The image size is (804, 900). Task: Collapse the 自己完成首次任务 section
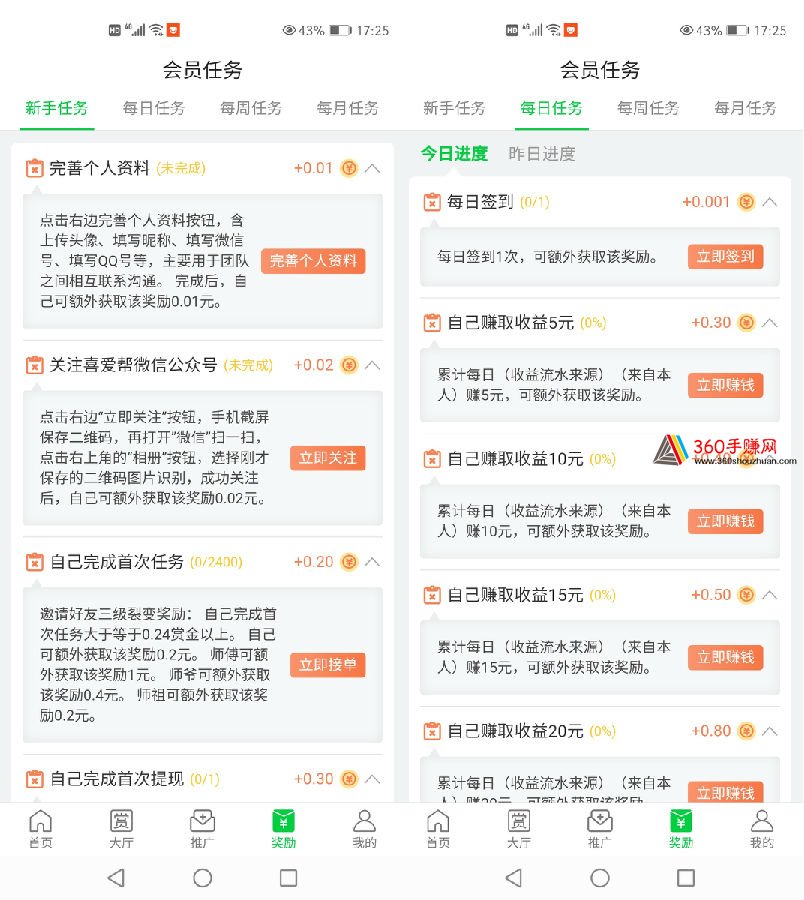[x=373, y=562]
